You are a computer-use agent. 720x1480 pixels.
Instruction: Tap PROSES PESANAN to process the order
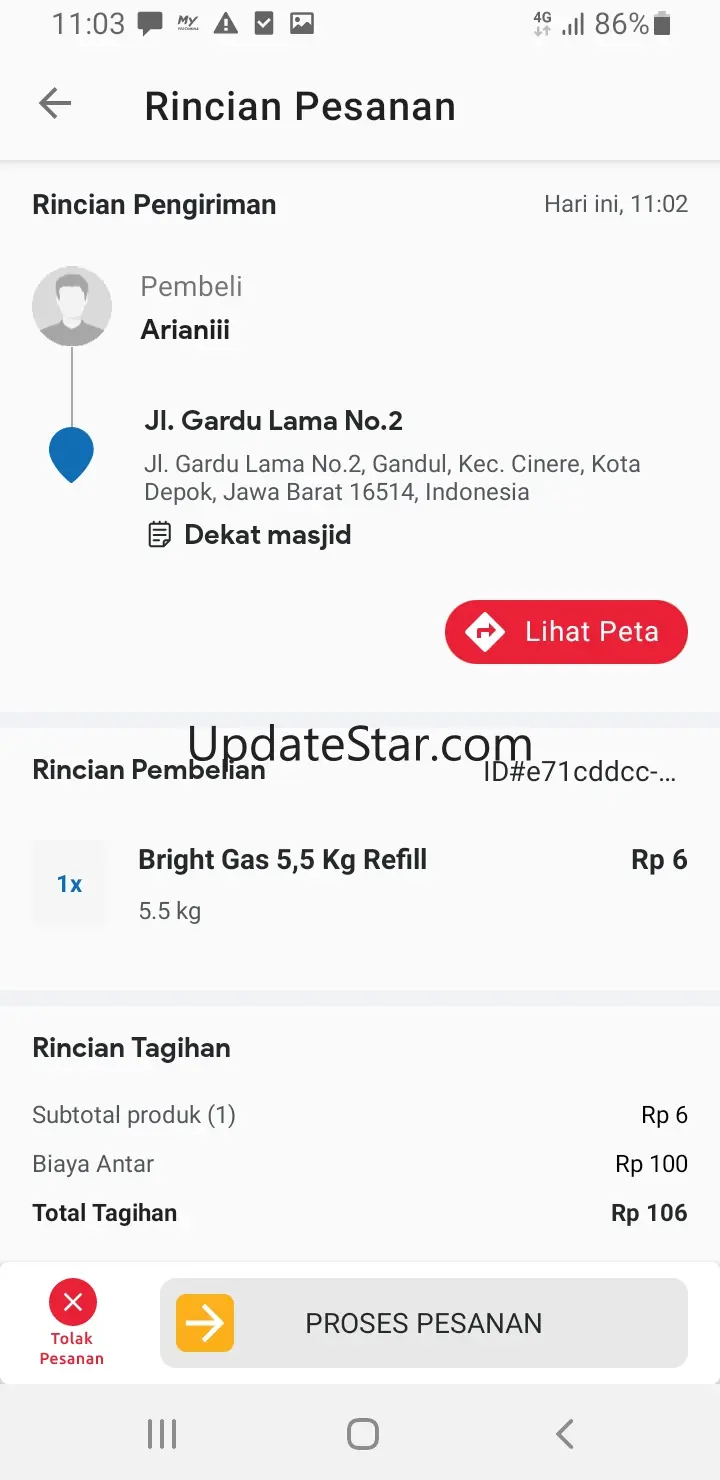424,1323
